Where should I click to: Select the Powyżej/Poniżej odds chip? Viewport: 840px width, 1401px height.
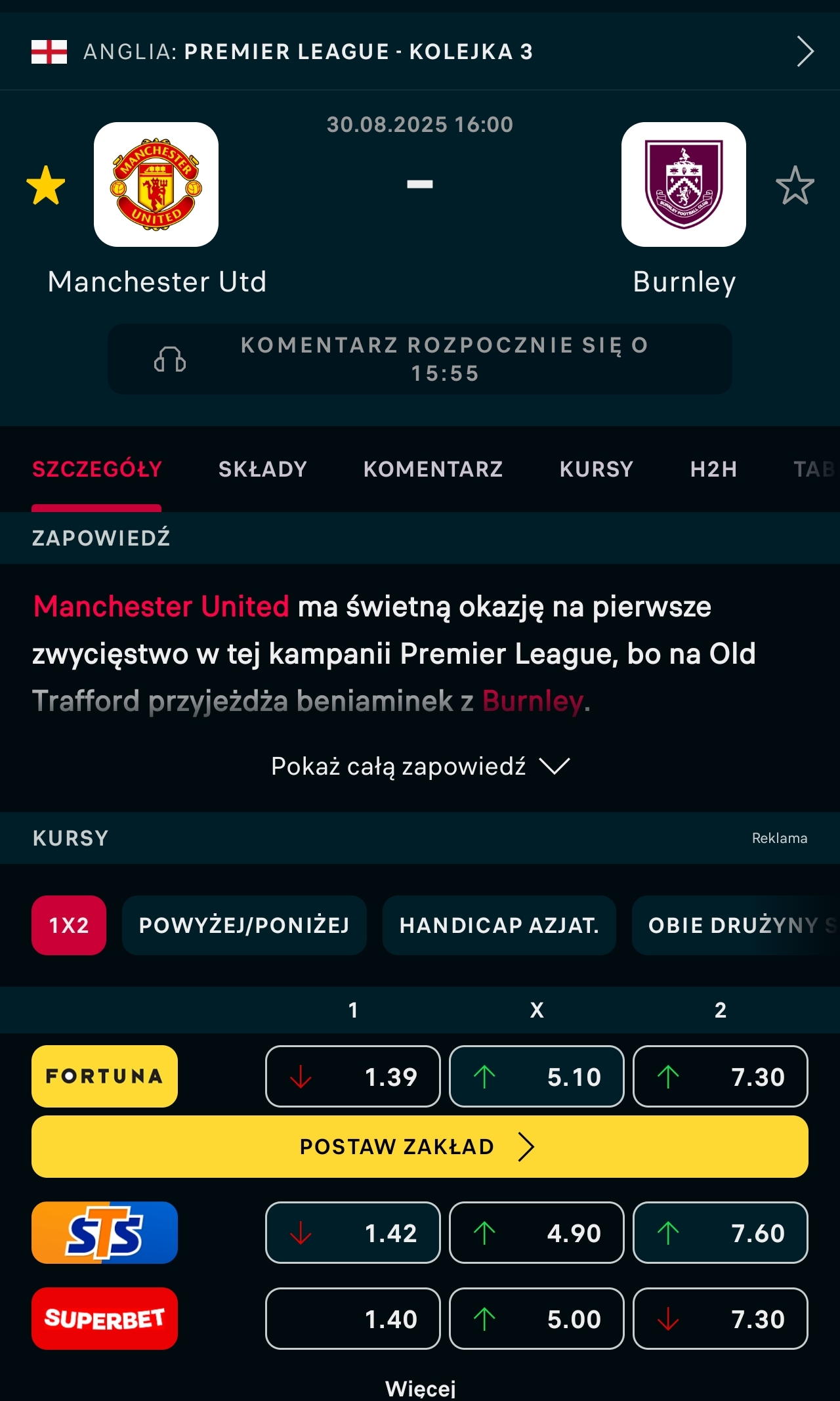244,925
